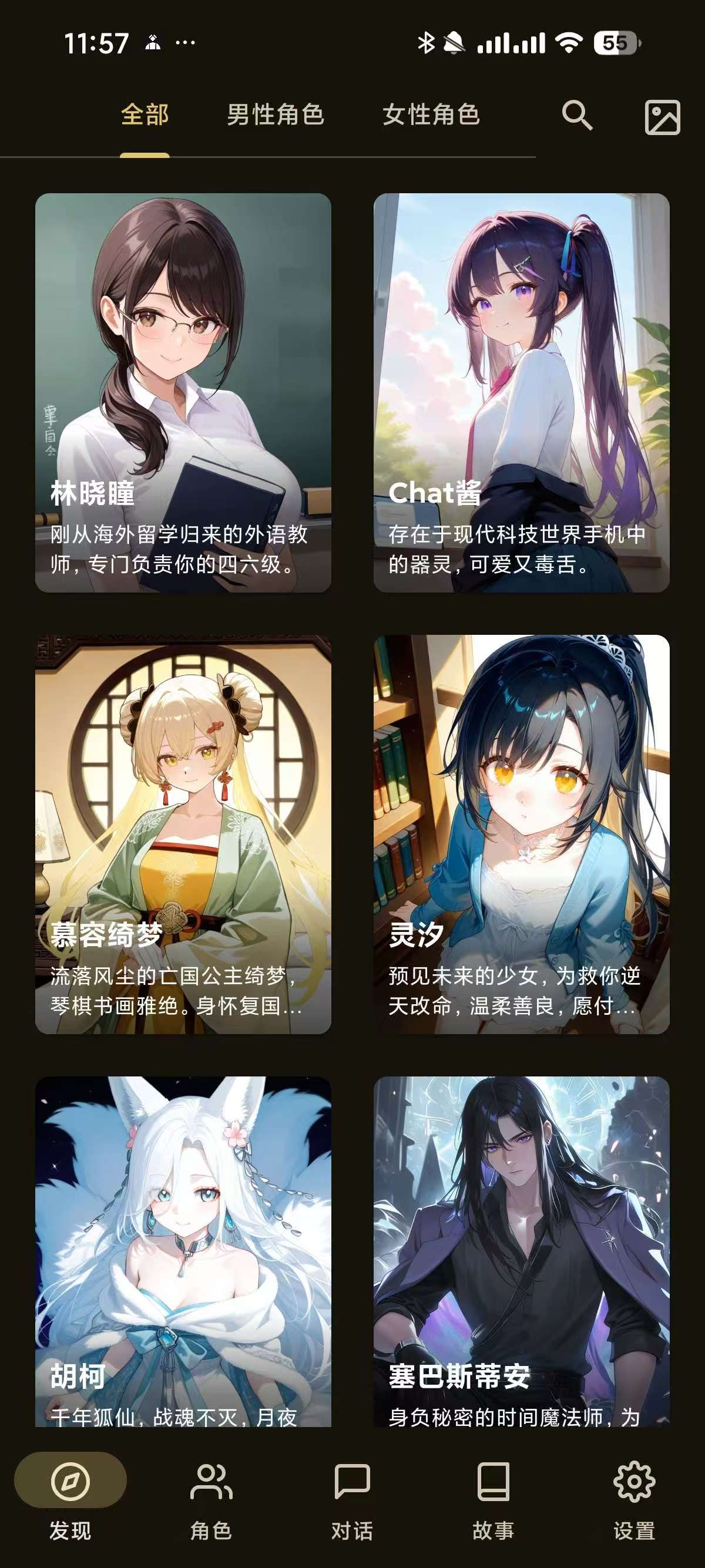705x1568 pixels.
Task: Switch to the 女性角色 tab
Action: pyautogui.click(x=431, y=115)
